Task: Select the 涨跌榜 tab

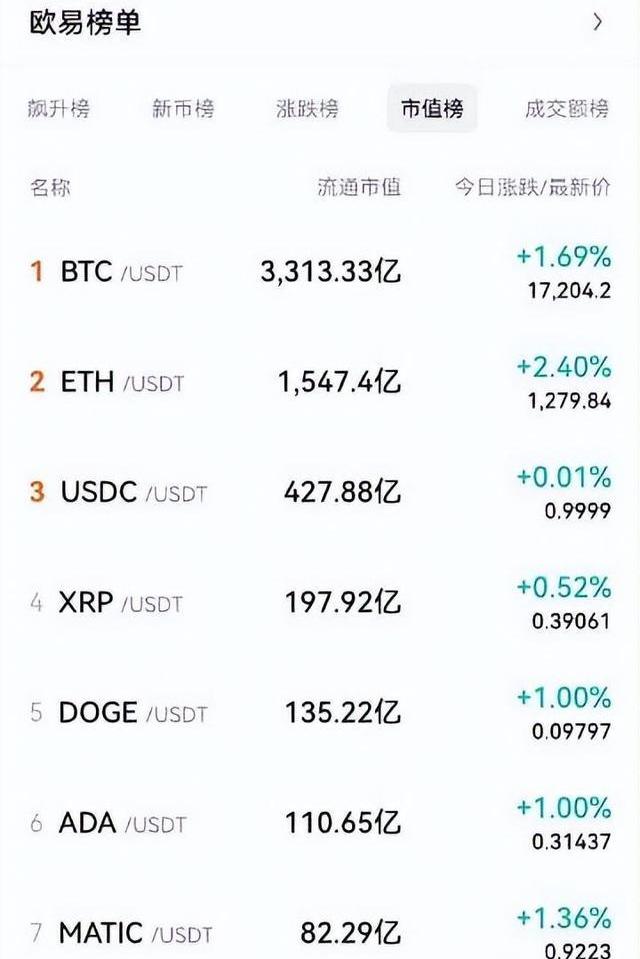Action: click(307, 109)
